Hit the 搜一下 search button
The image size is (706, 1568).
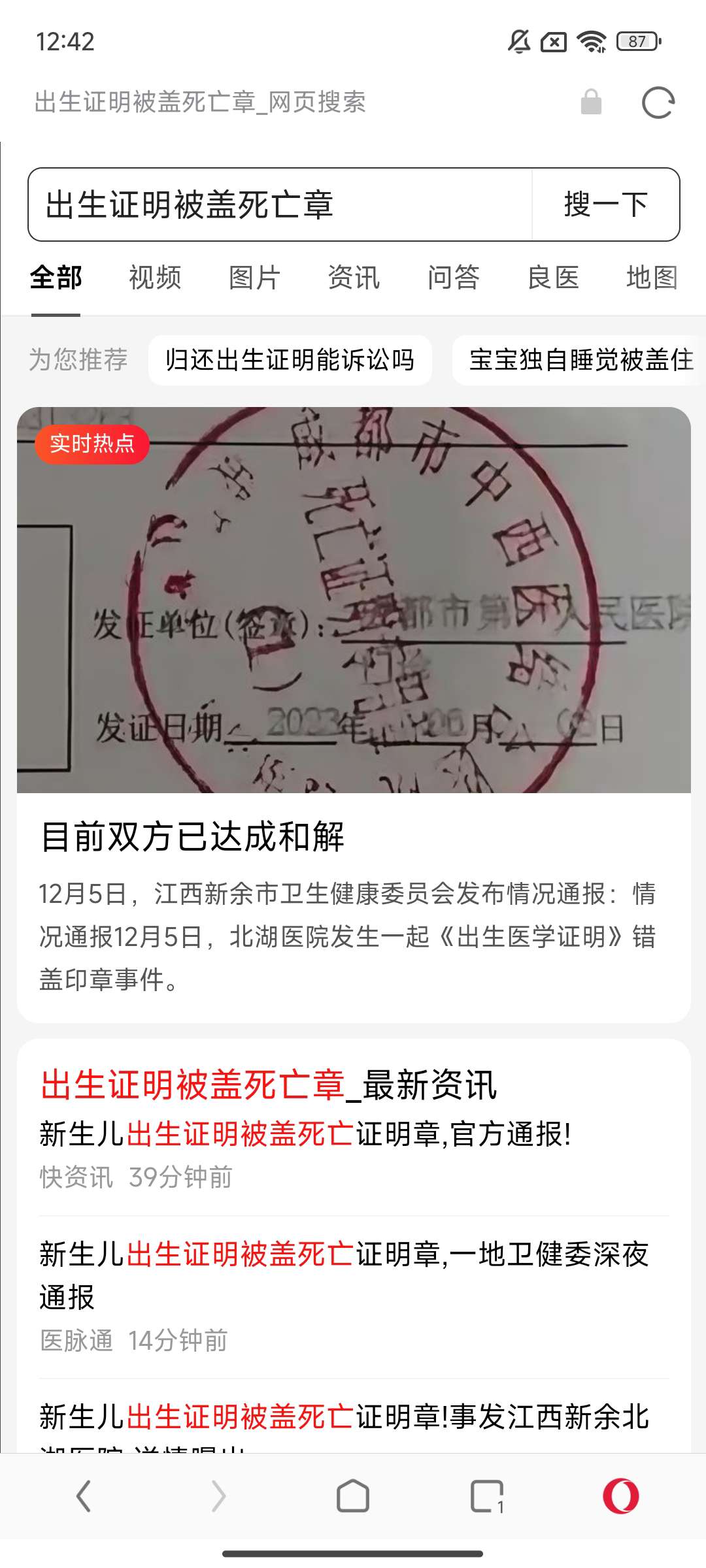605,204
